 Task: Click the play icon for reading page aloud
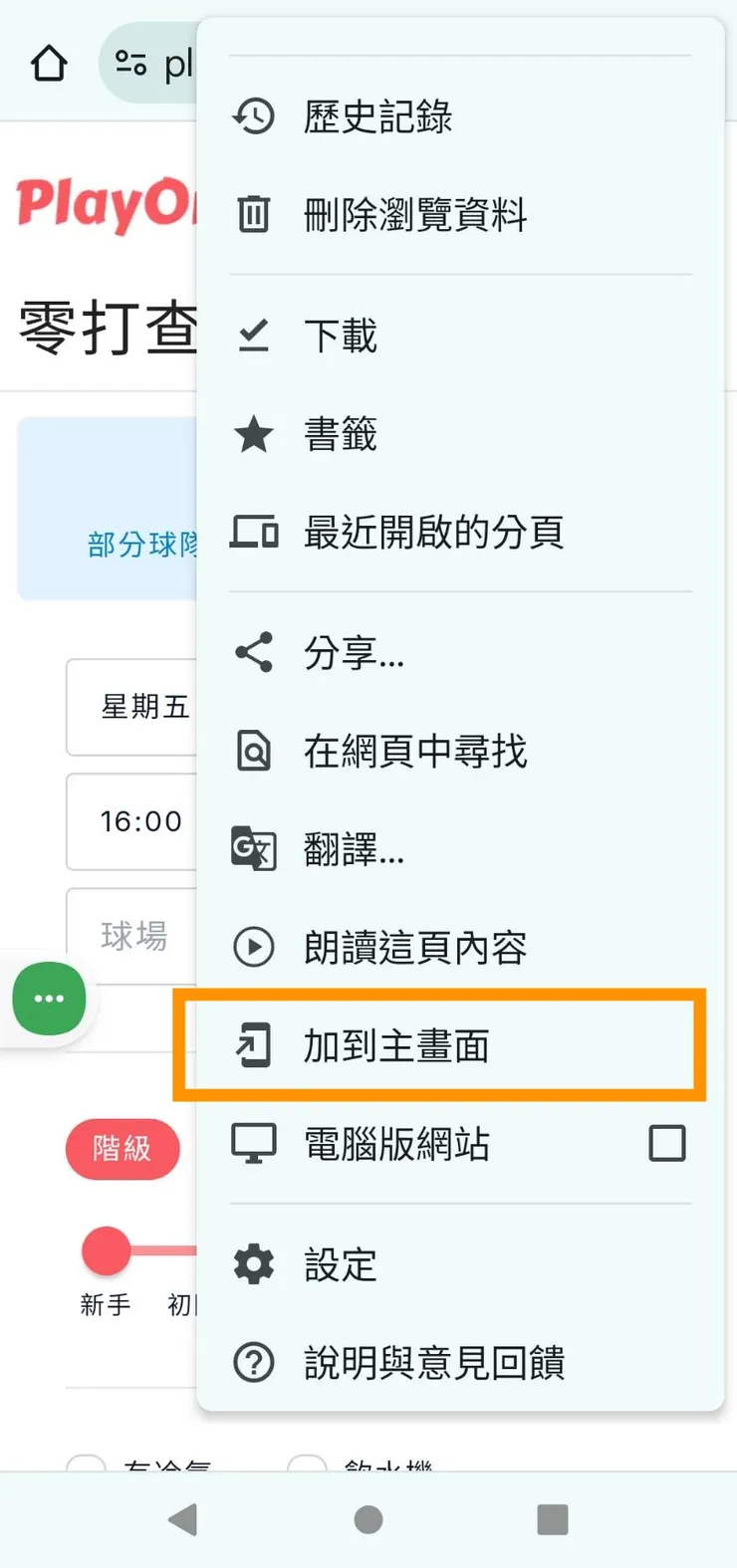coord(253,947)
